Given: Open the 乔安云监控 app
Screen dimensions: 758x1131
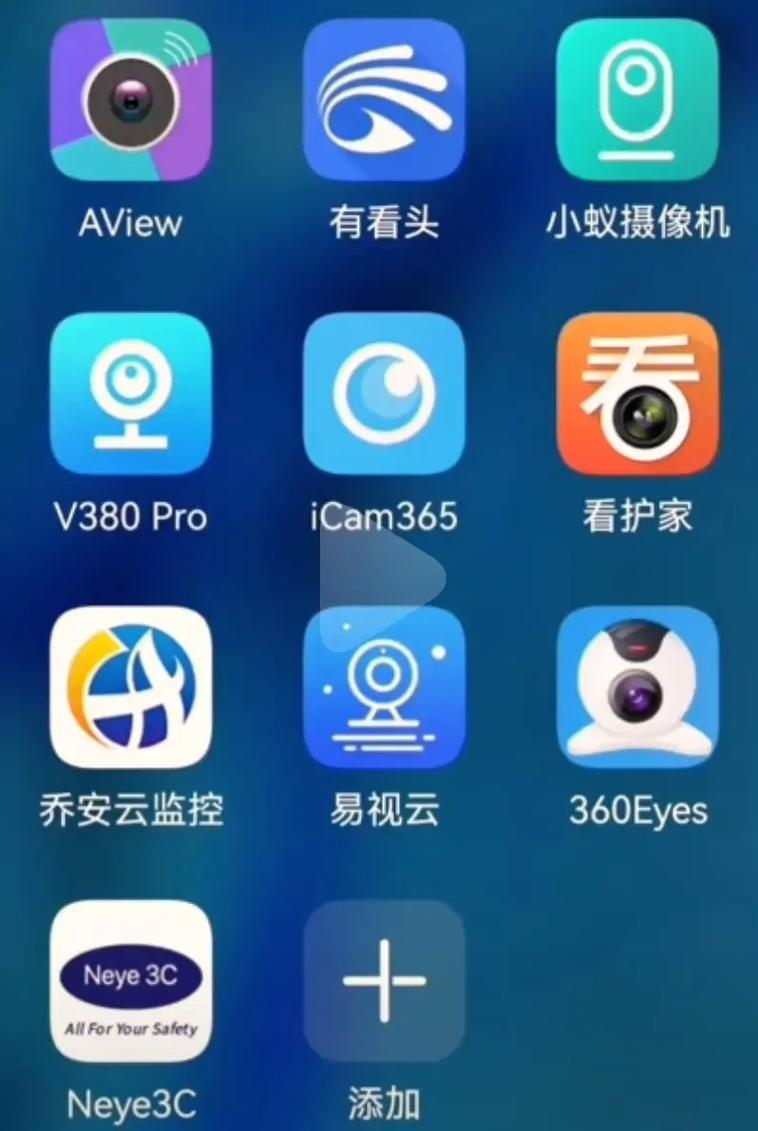Looking at the screenshot, I should 131,687.
